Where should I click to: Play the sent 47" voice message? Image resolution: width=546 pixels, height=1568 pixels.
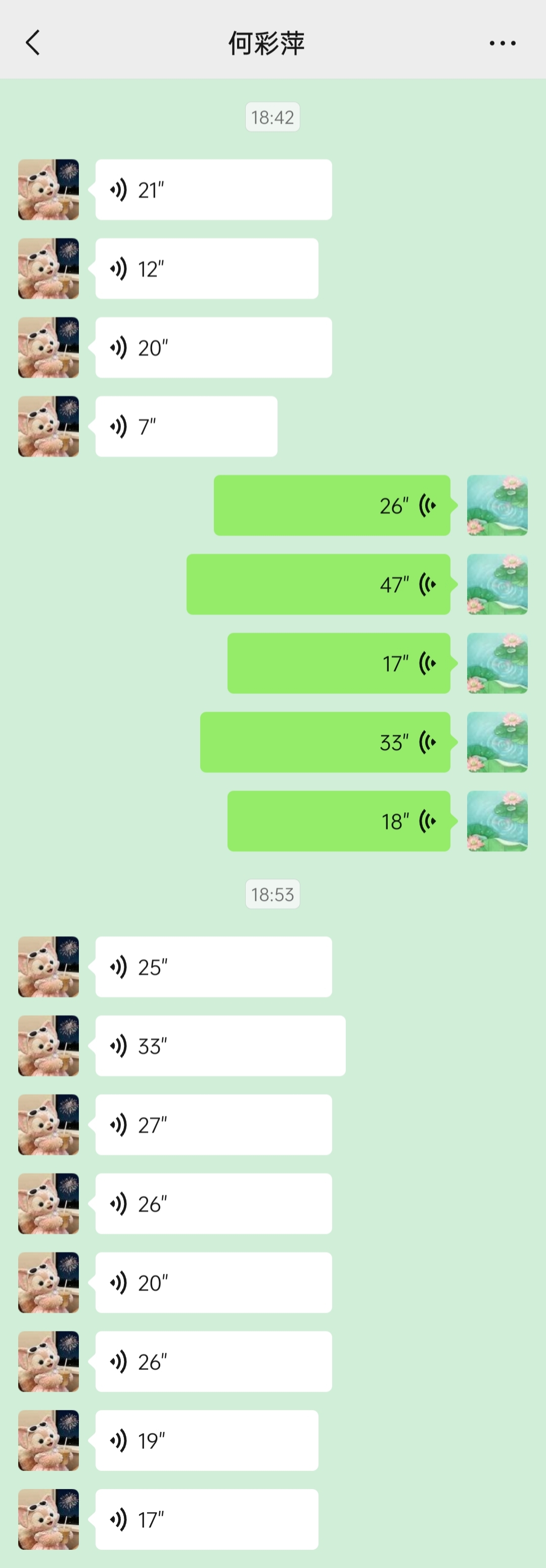pos(318,584)
